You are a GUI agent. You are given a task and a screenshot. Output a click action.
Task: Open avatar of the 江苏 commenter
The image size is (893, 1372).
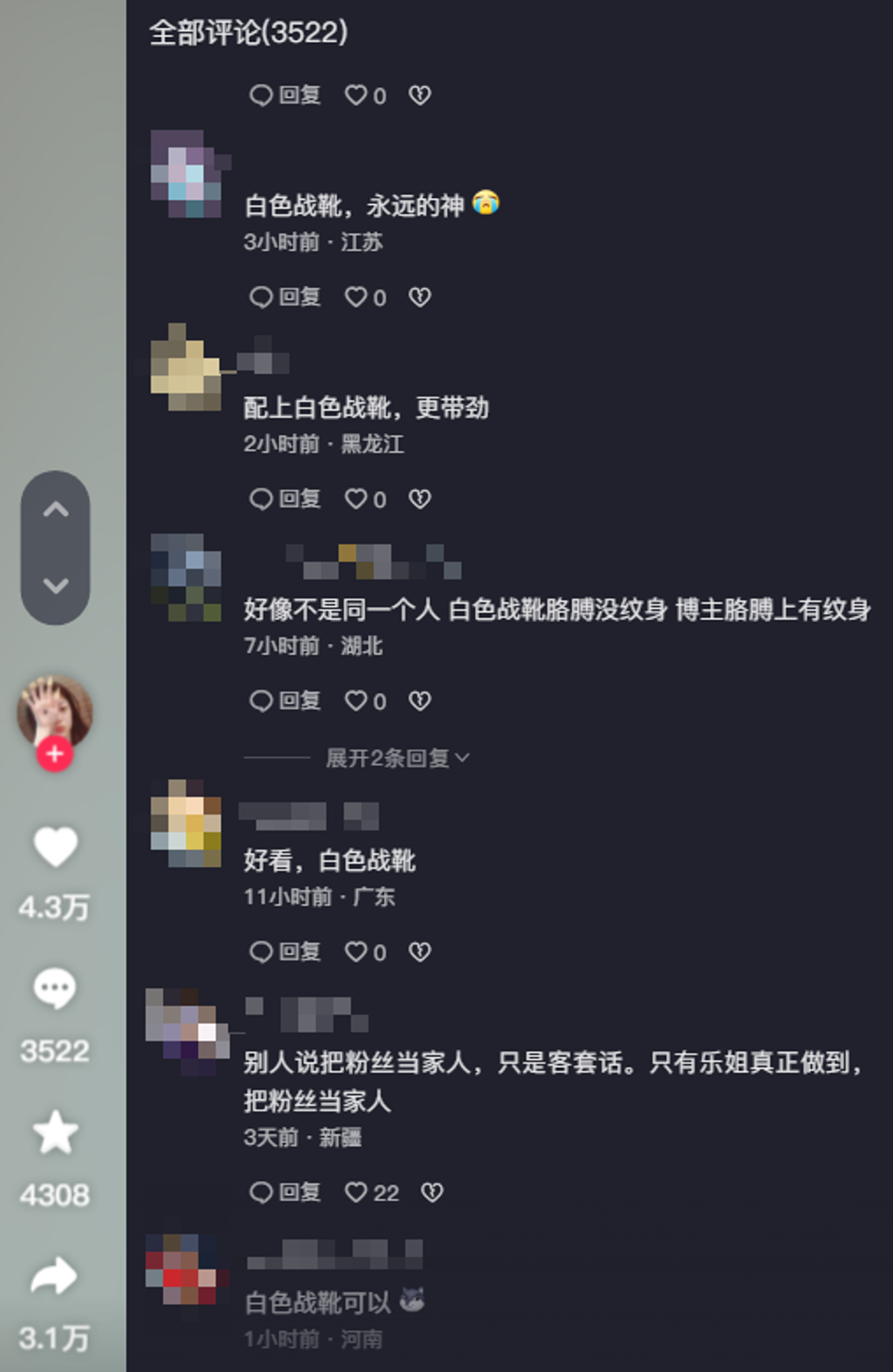186,174
